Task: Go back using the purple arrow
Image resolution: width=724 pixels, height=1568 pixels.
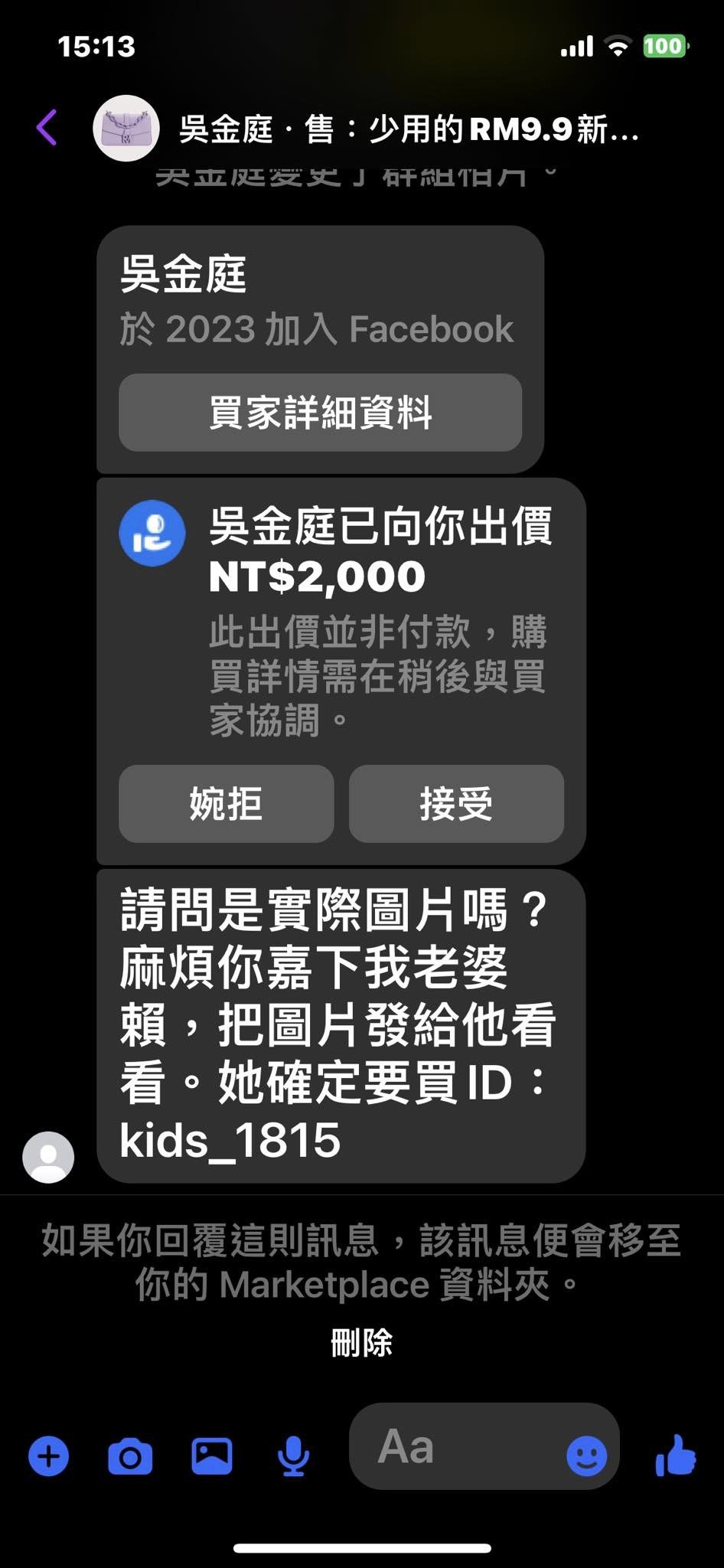Action: [x=47, y=128]
